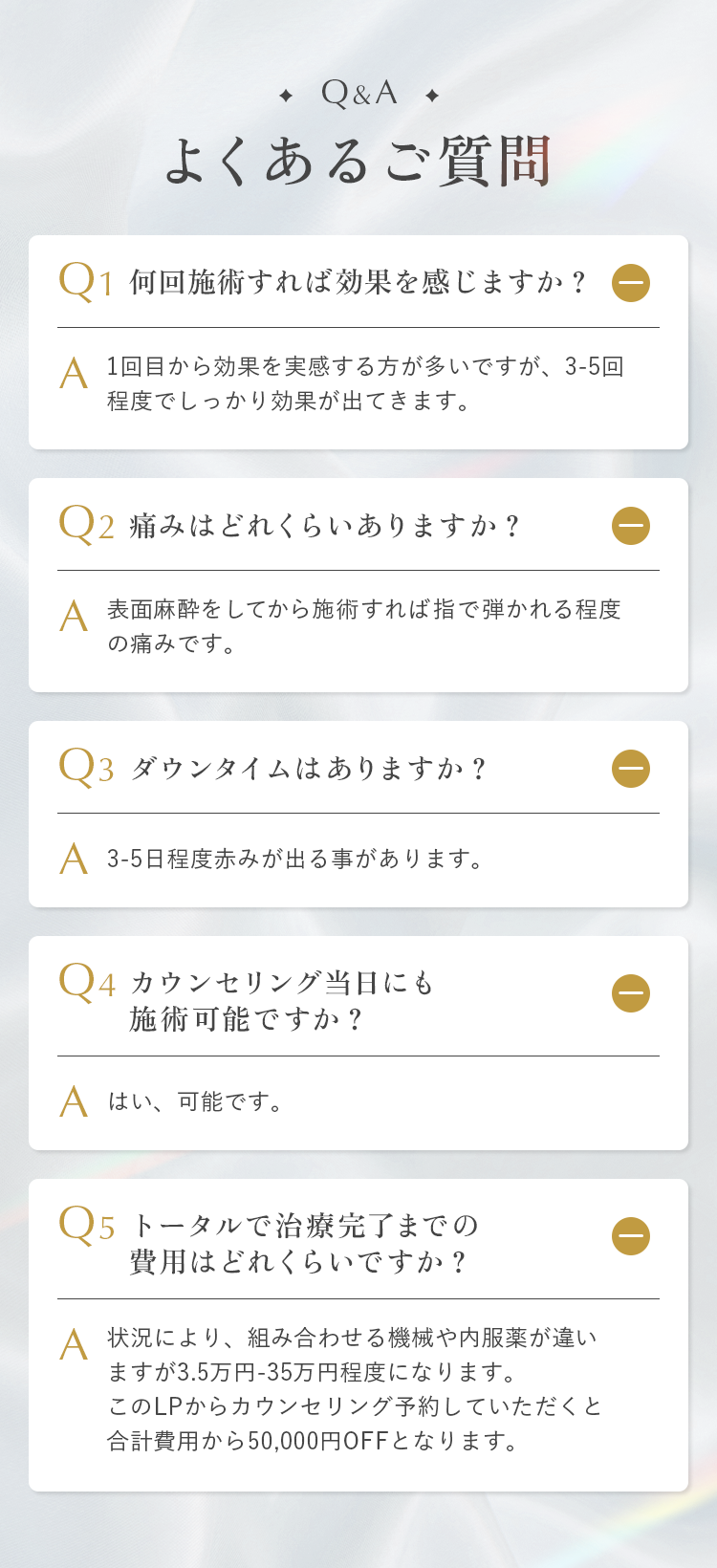Collapse the Q5 cost answer with minus button
This screenshot has width=717, height=1568.
[x=631, y=1237]
